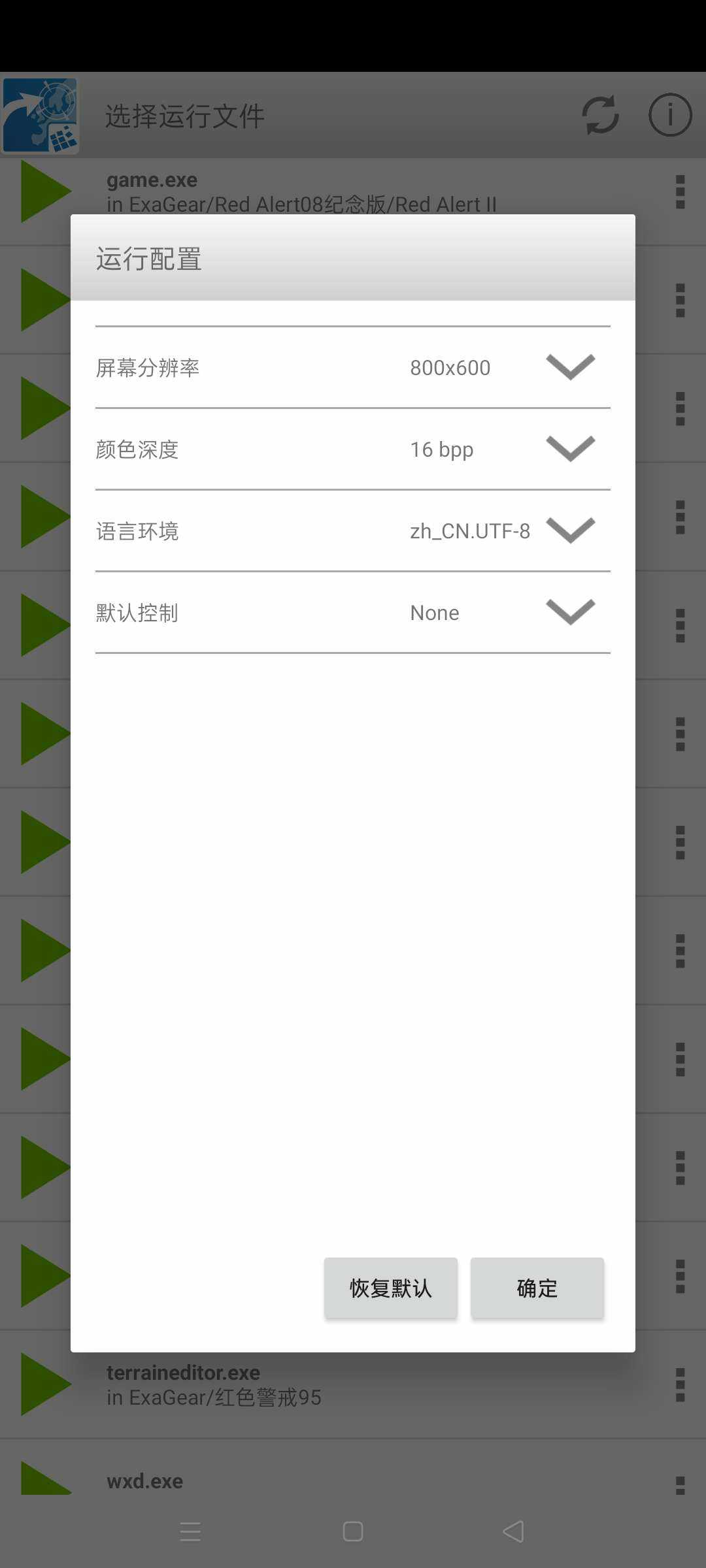Change 语言环境 from zh_CN.UTF-8
Viewport: 706px width, 1568px height.
(x=503, y=531)
